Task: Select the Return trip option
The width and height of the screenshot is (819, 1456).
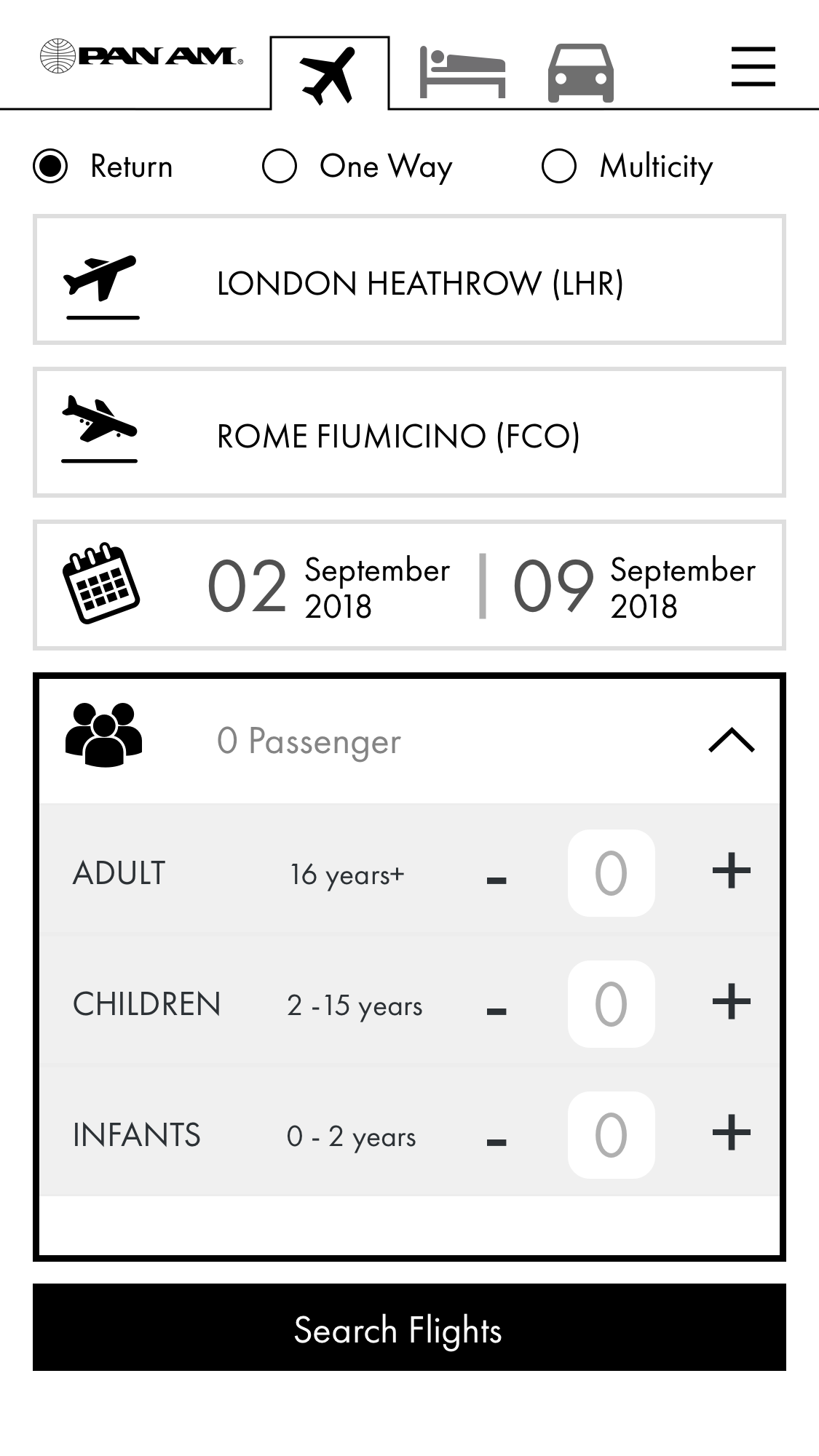Action: 51,167
